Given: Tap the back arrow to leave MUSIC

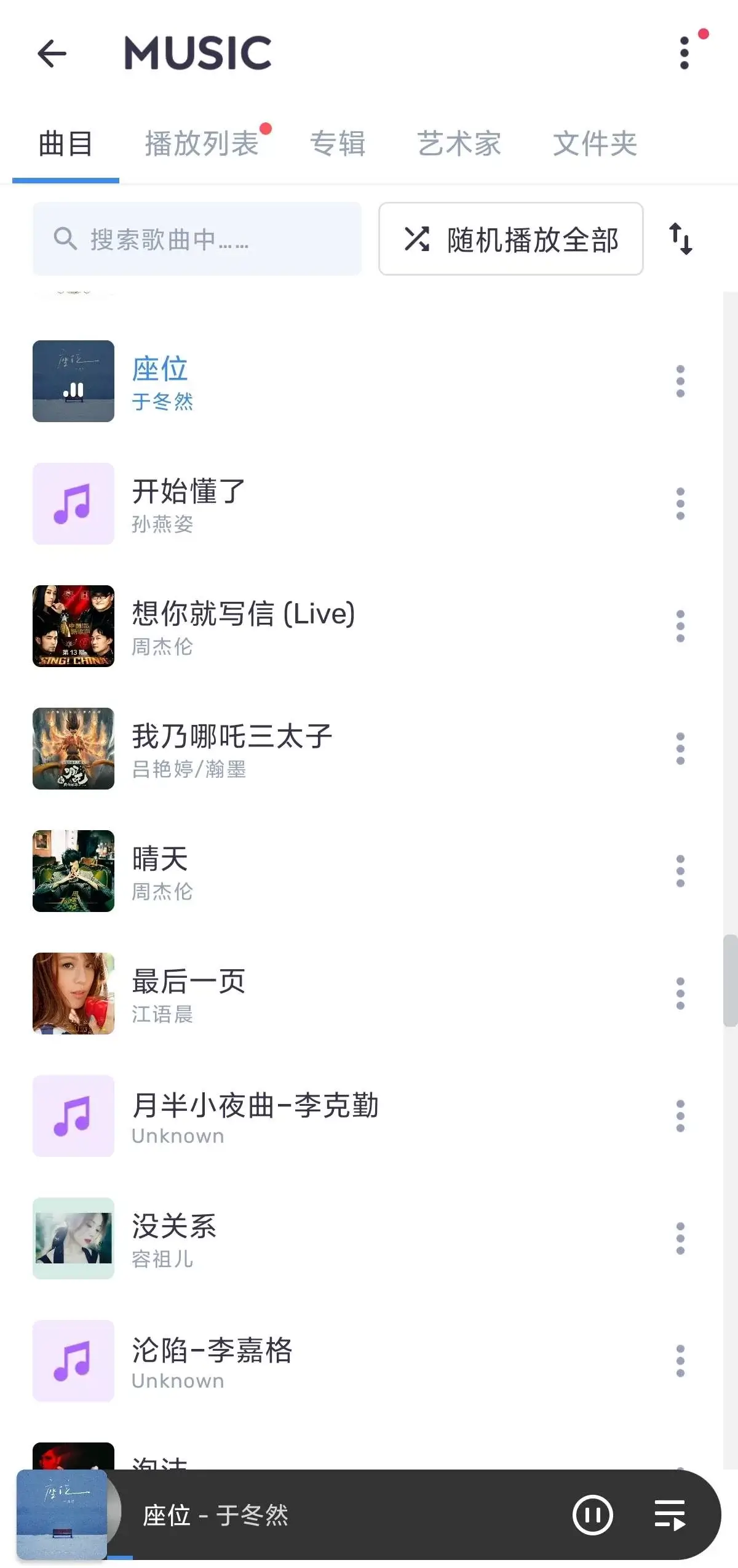Looking at the screenshot, I should click(x=52, y=54).
